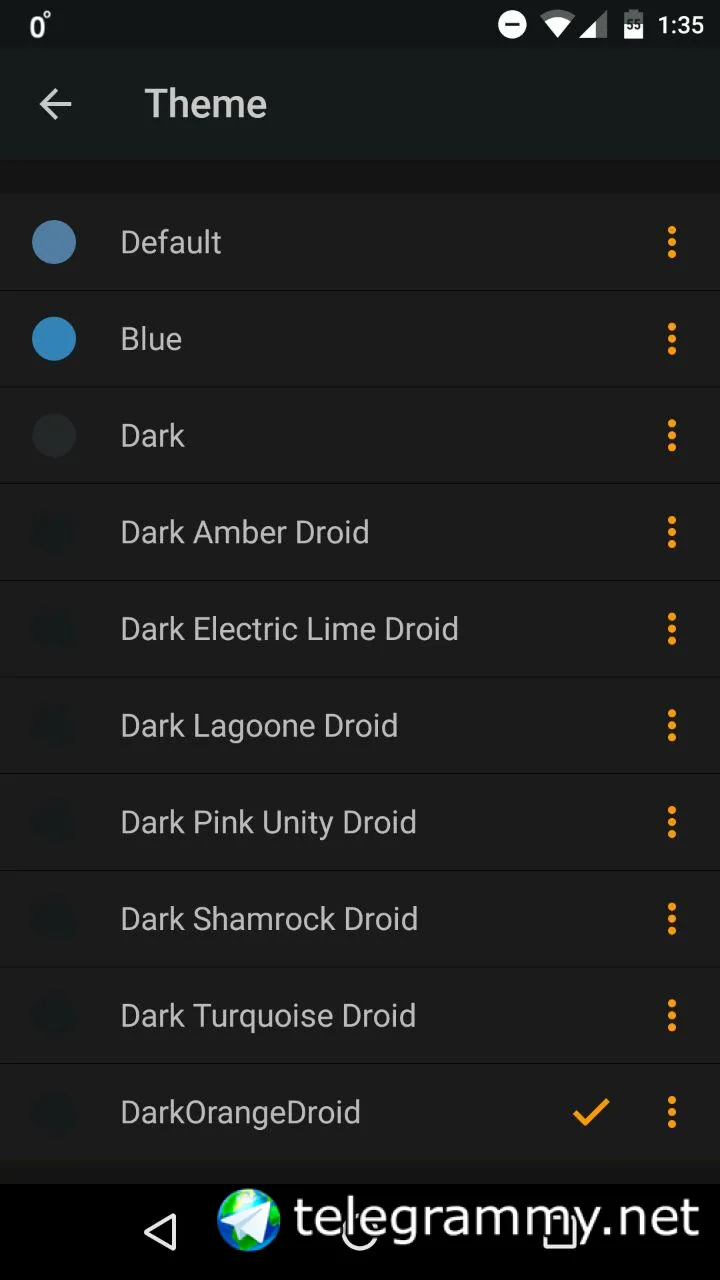Open options for Dark Electric Lime Droid
720x1280 pixels.
[671, 629]
